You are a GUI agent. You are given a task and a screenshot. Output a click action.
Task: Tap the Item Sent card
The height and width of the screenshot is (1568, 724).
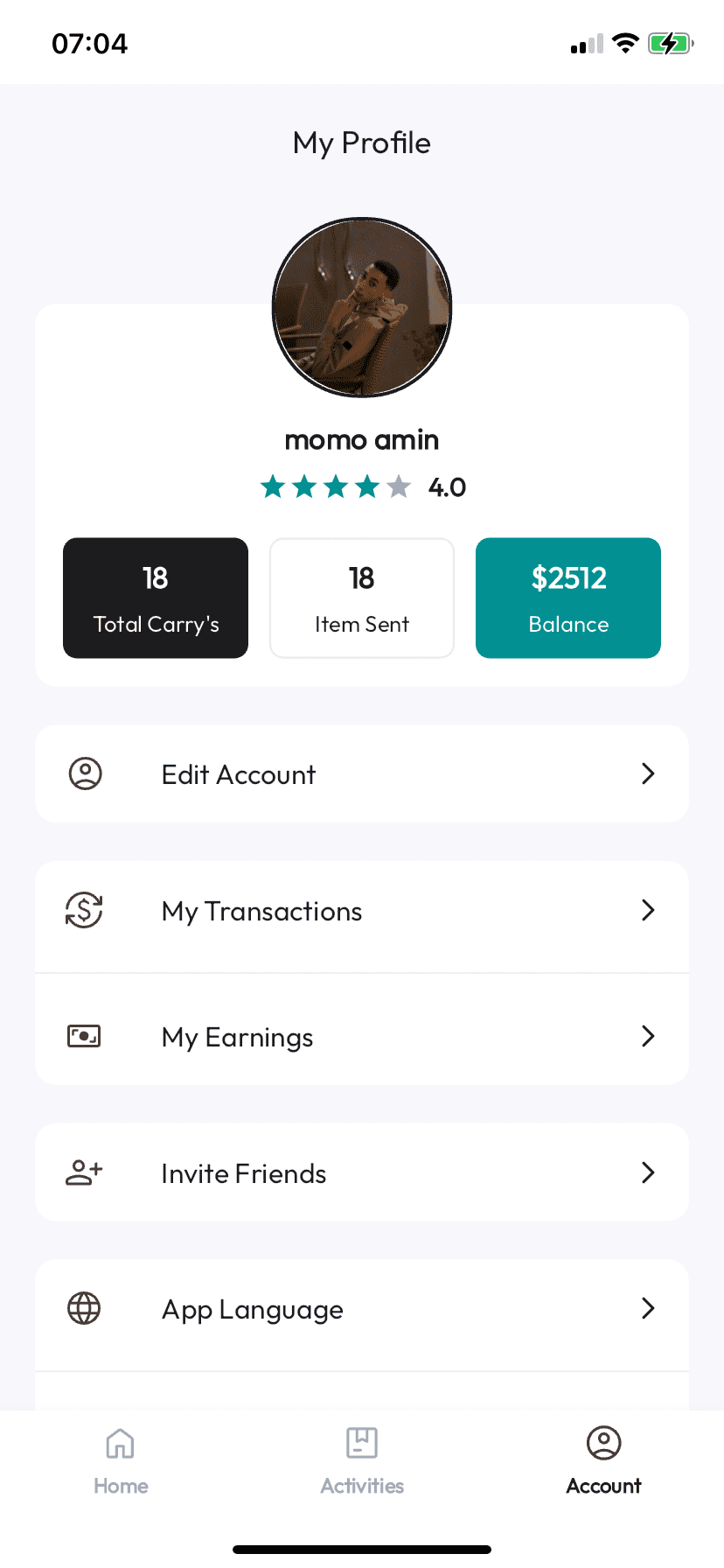pos(362,598)
